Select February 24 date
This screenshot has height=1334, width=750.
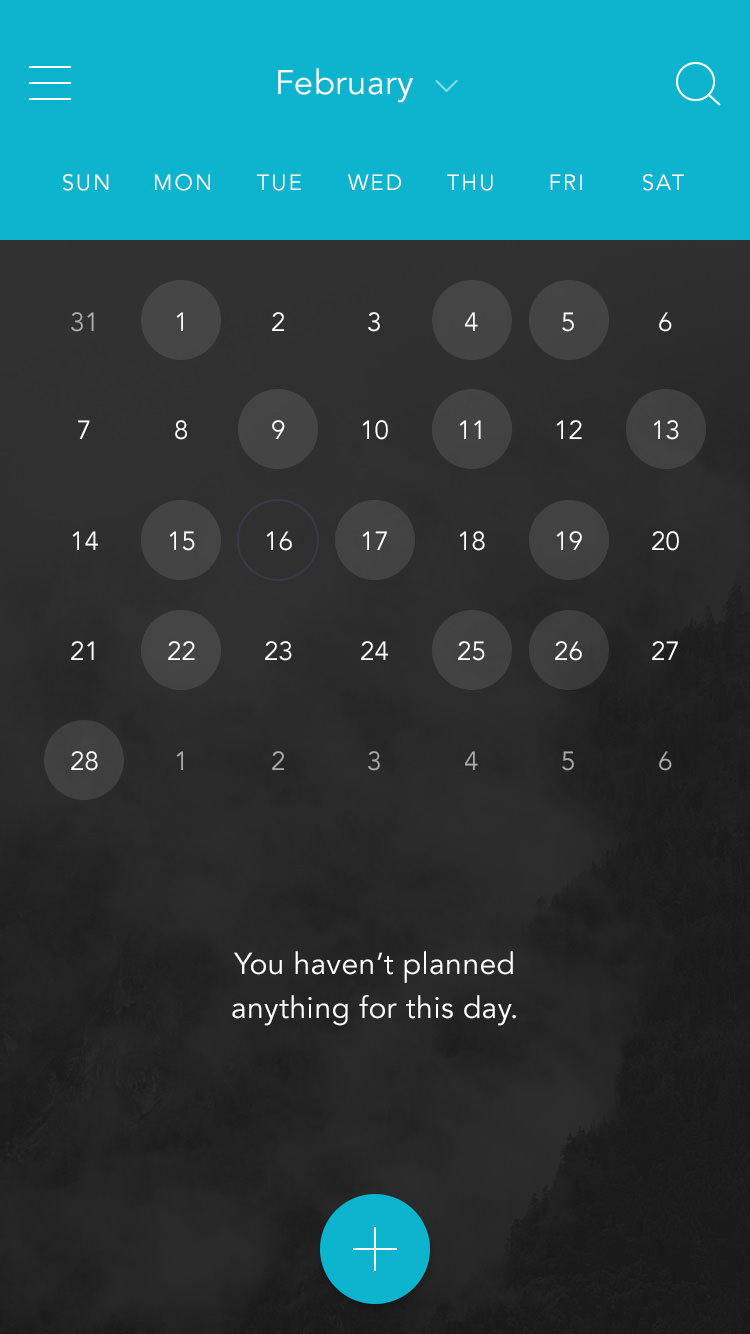point(375,650)
